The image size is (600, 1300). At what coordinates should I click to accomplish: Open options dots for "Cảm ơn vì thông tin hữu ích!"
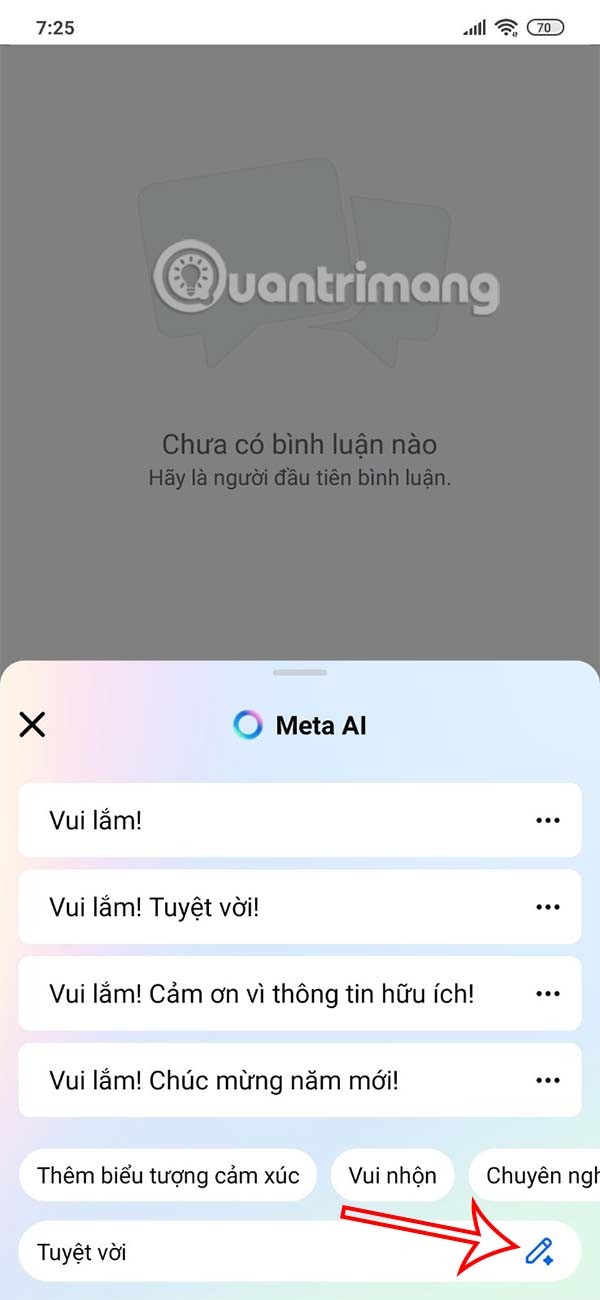pyautogui.click(x=547, y=994)
